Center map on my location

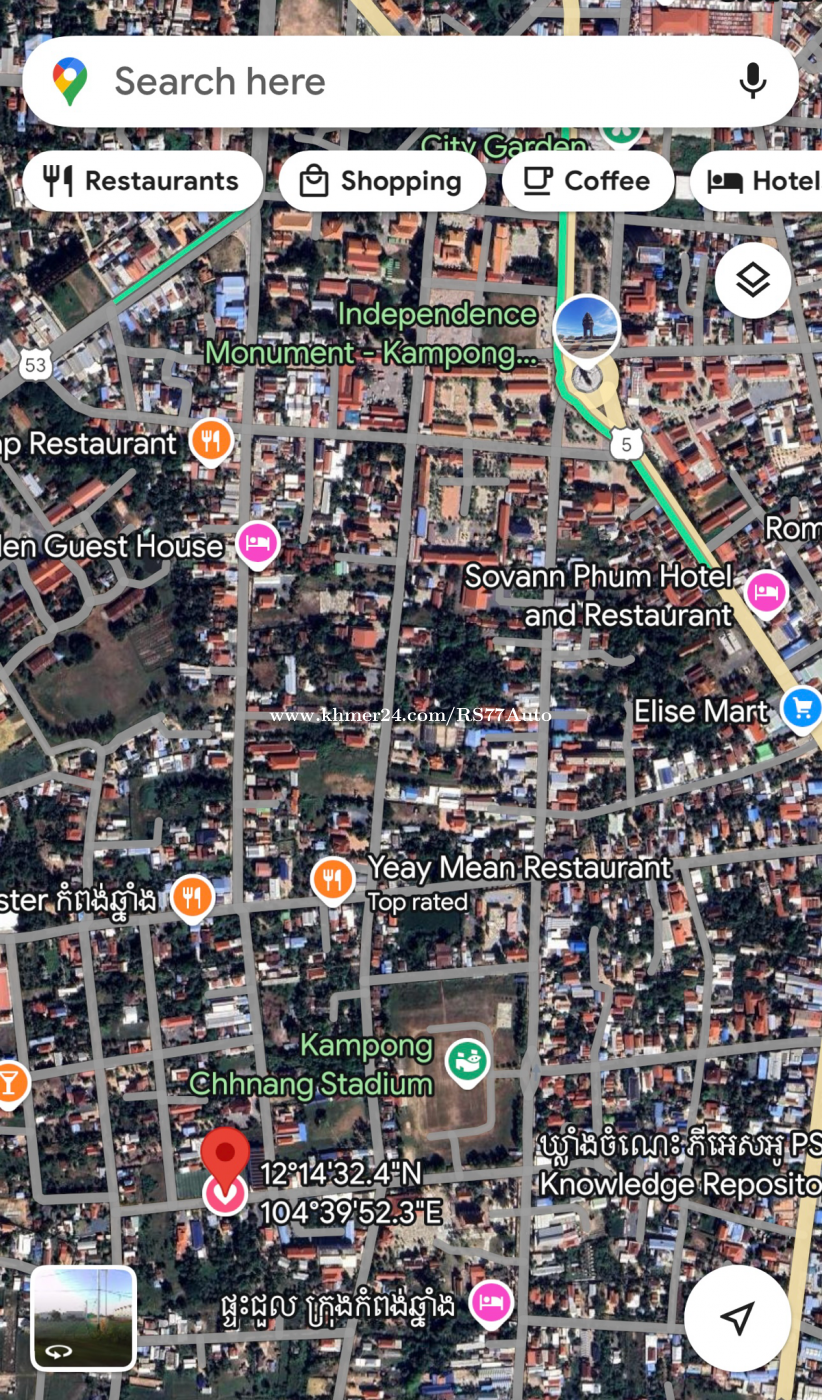coord(737,1318)
